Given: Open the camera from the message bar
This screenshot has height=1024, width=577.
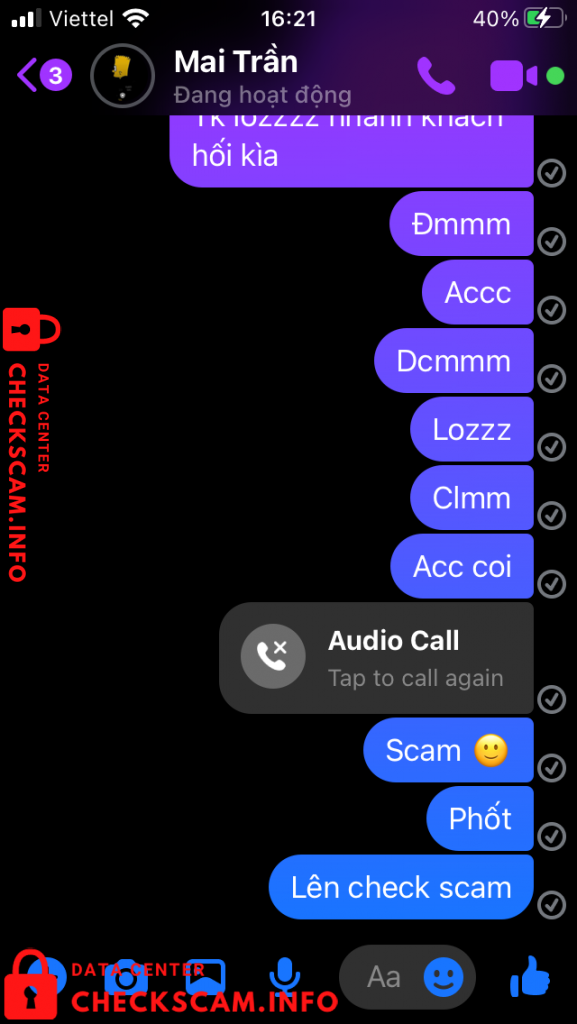Looking at the screenshot, I should point(127,977).
